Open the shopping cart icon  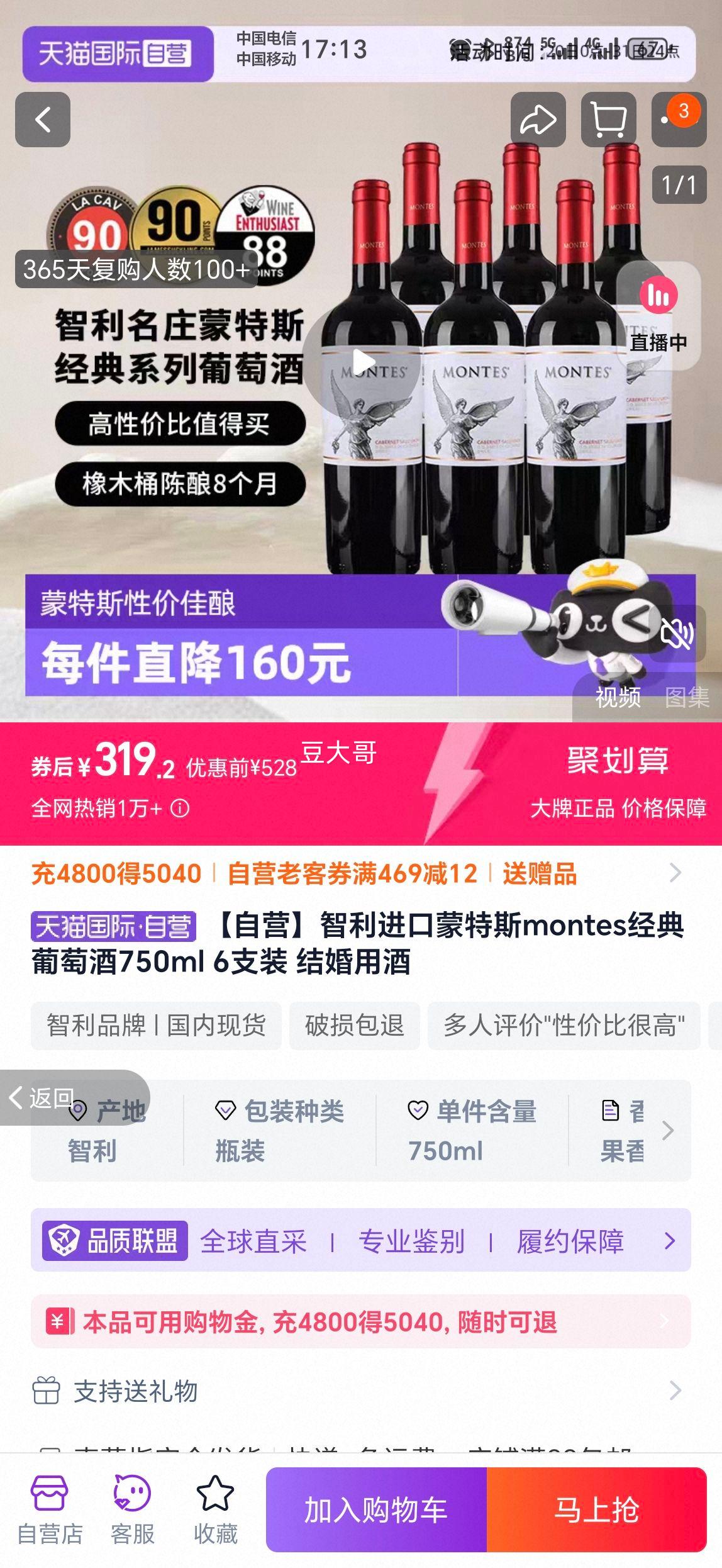pyautogui.click(x=609, y=120)
